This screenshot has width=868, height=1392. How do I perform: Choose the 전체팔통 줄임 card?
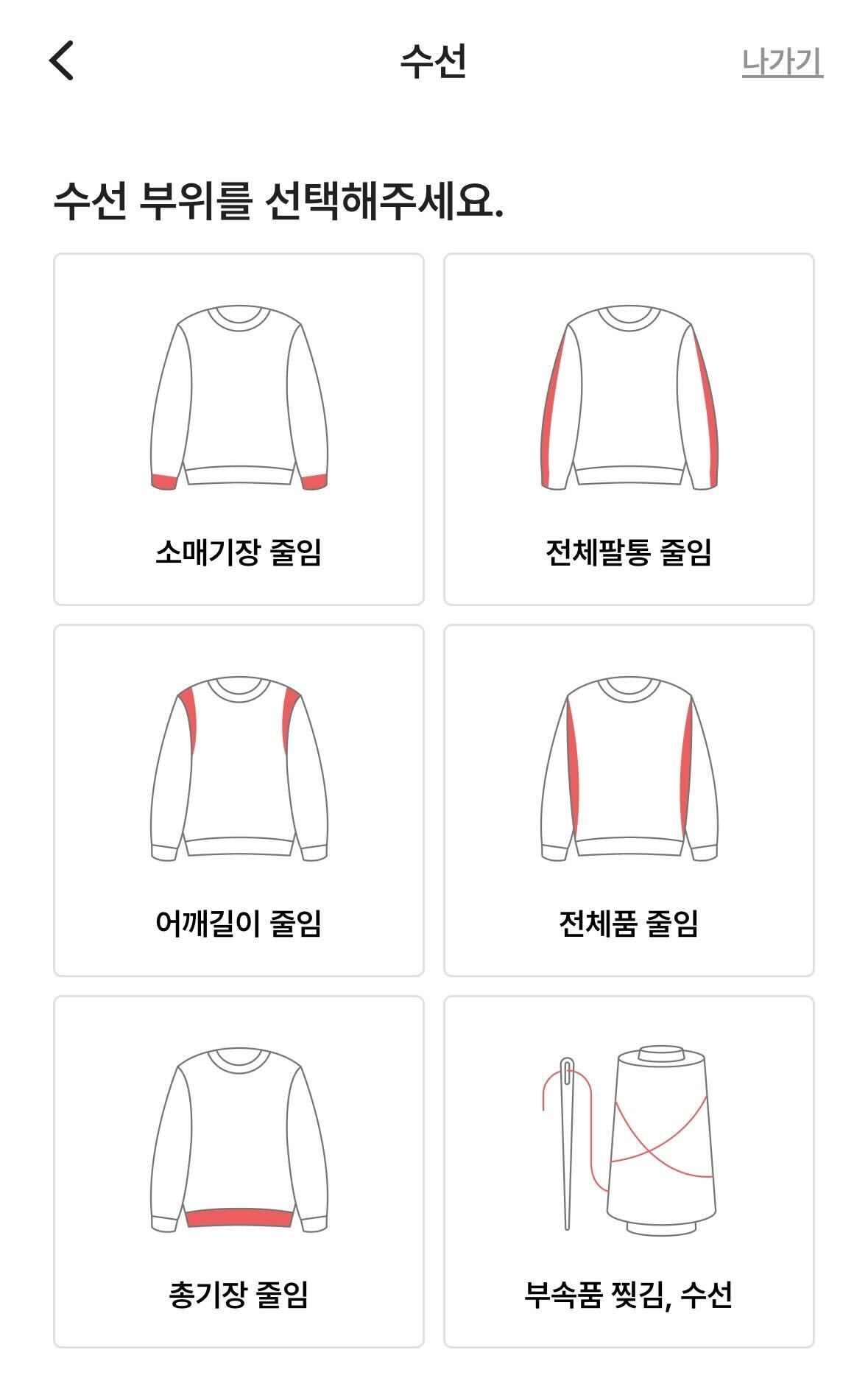(629, 429)
